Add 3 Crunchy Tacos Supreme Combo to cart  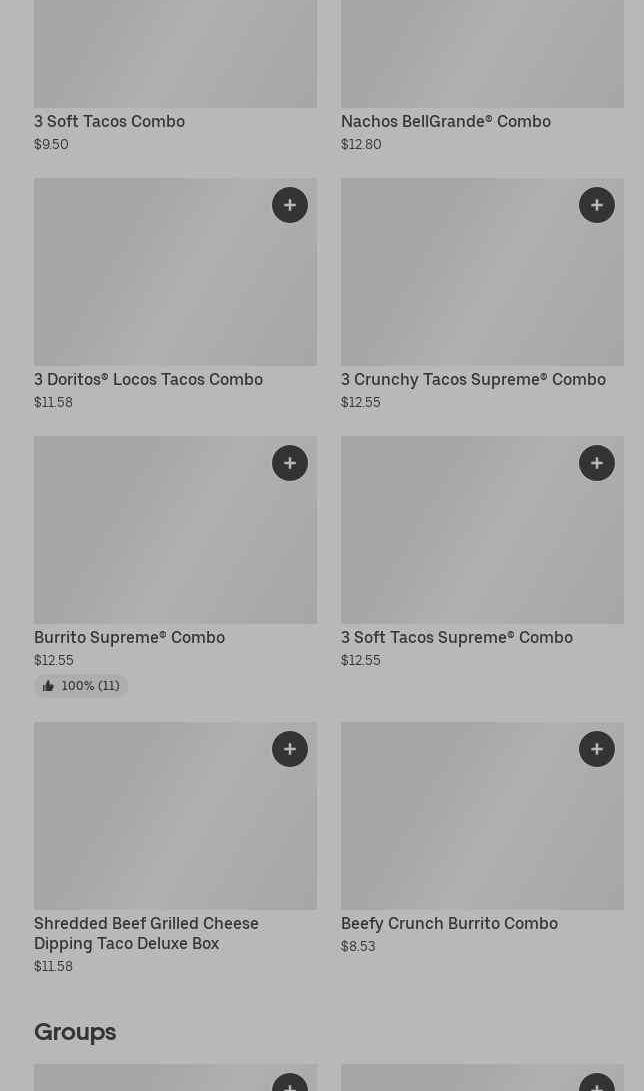click(597, 205)
